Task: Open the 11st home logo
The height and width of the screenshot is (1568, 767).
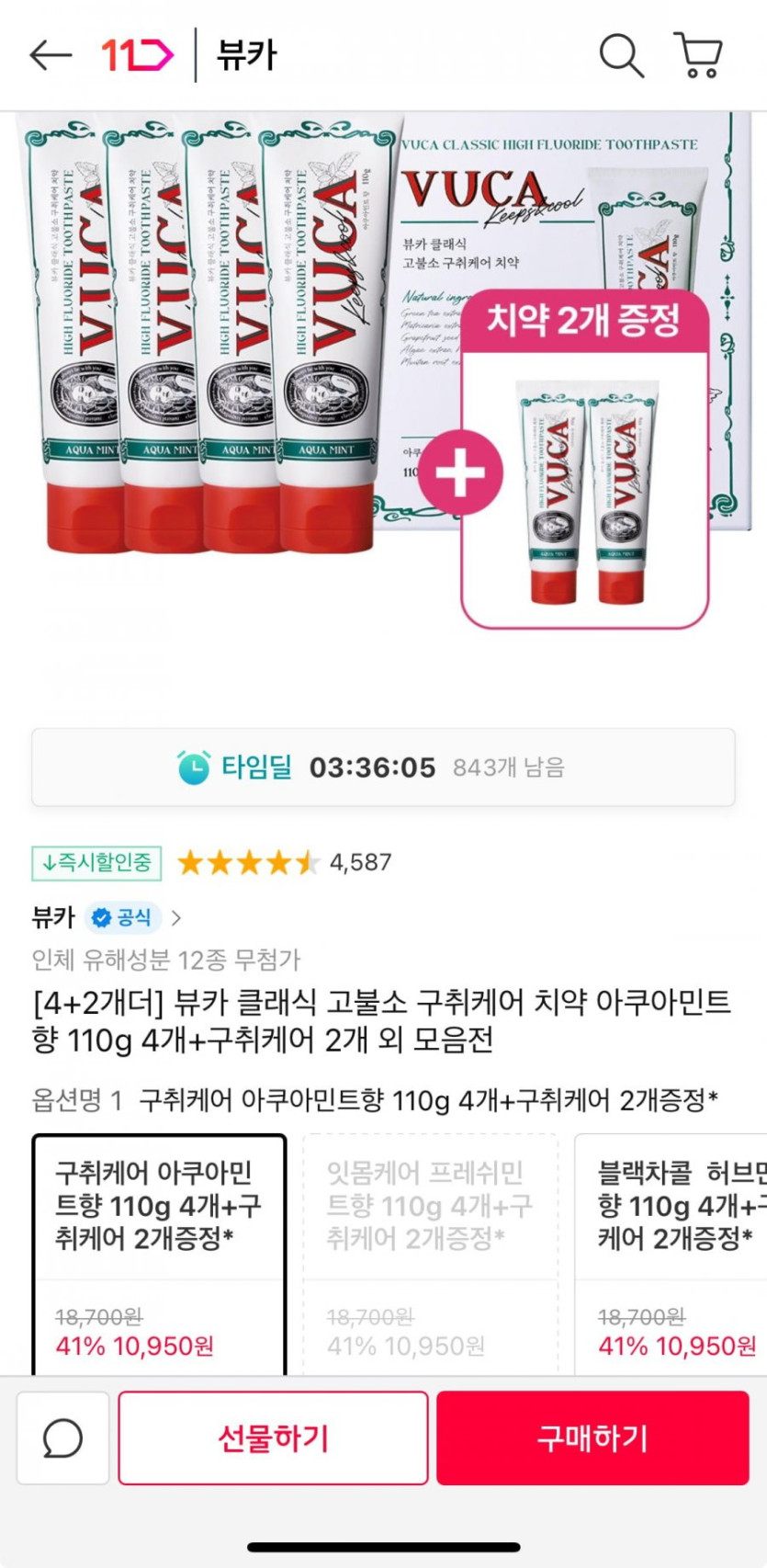Action: point(136,55)
